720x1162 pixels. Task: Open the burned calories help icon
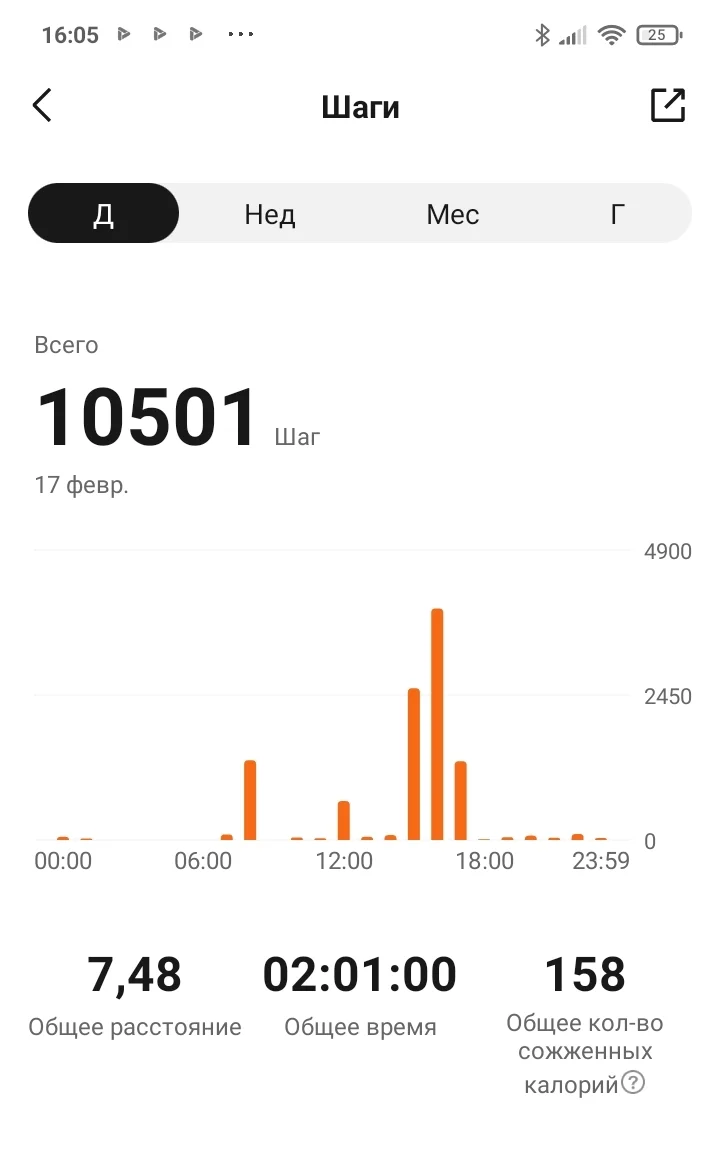click(633, 1082)
